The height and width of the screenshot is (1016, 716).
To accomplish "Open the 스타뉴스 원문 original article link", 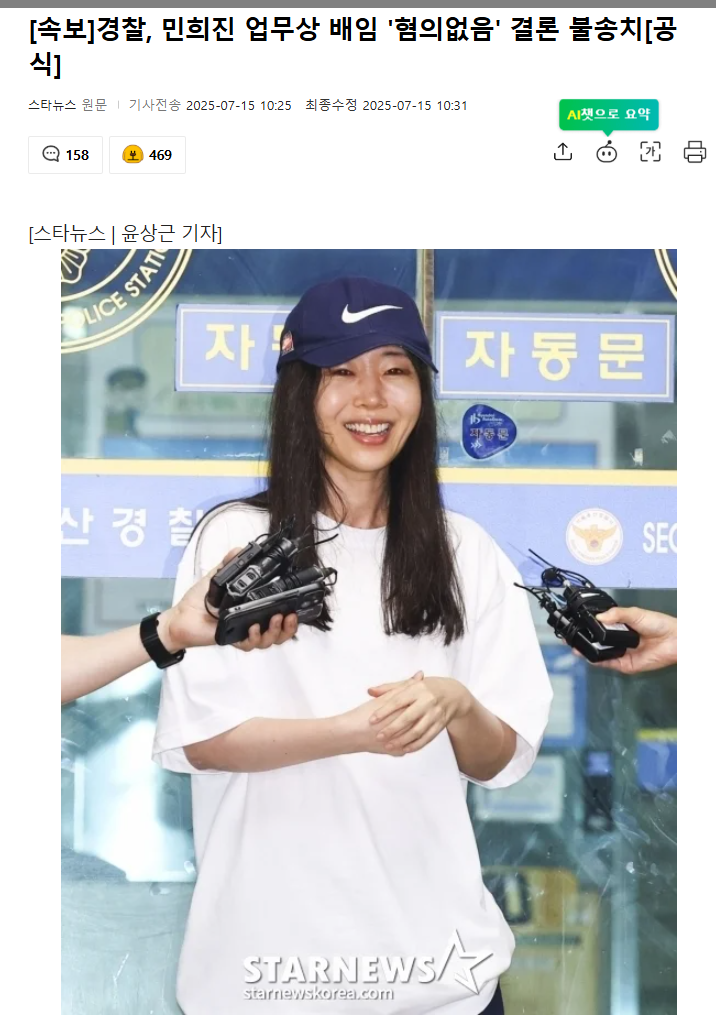I will click(x=67, y=105).
